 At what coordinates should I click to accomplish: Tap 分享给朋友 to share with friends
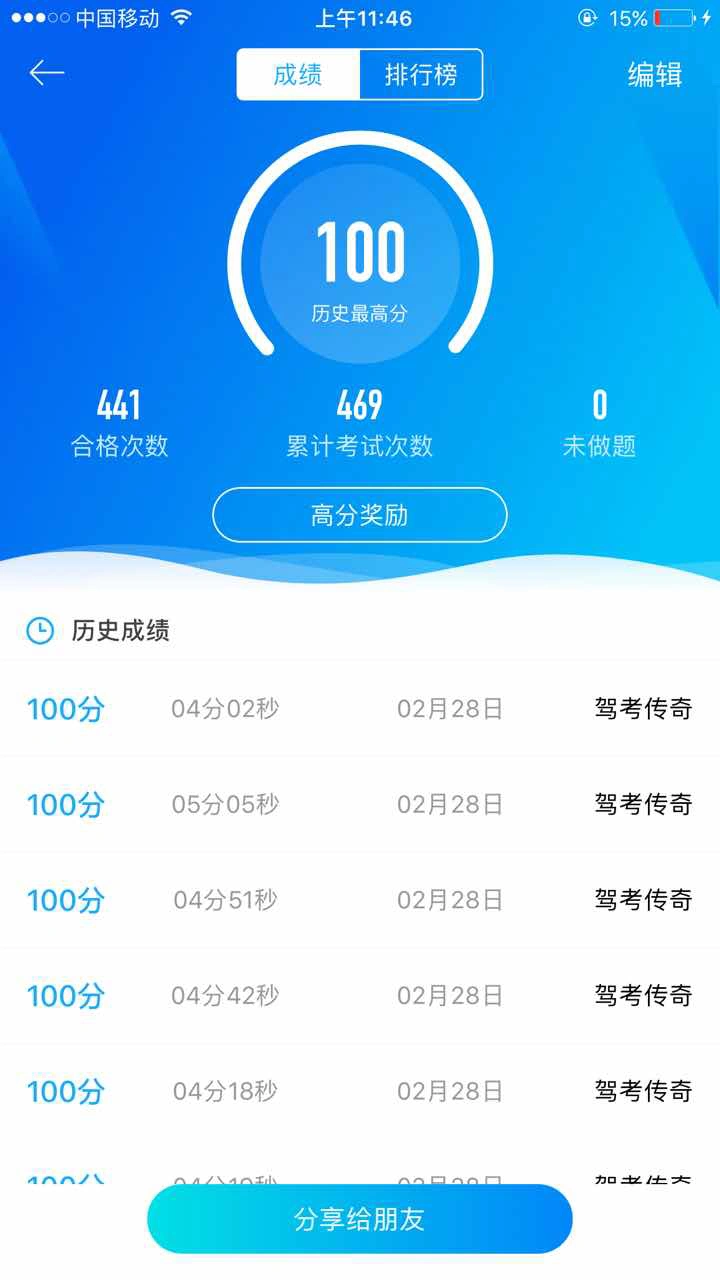click(360, 1219)
